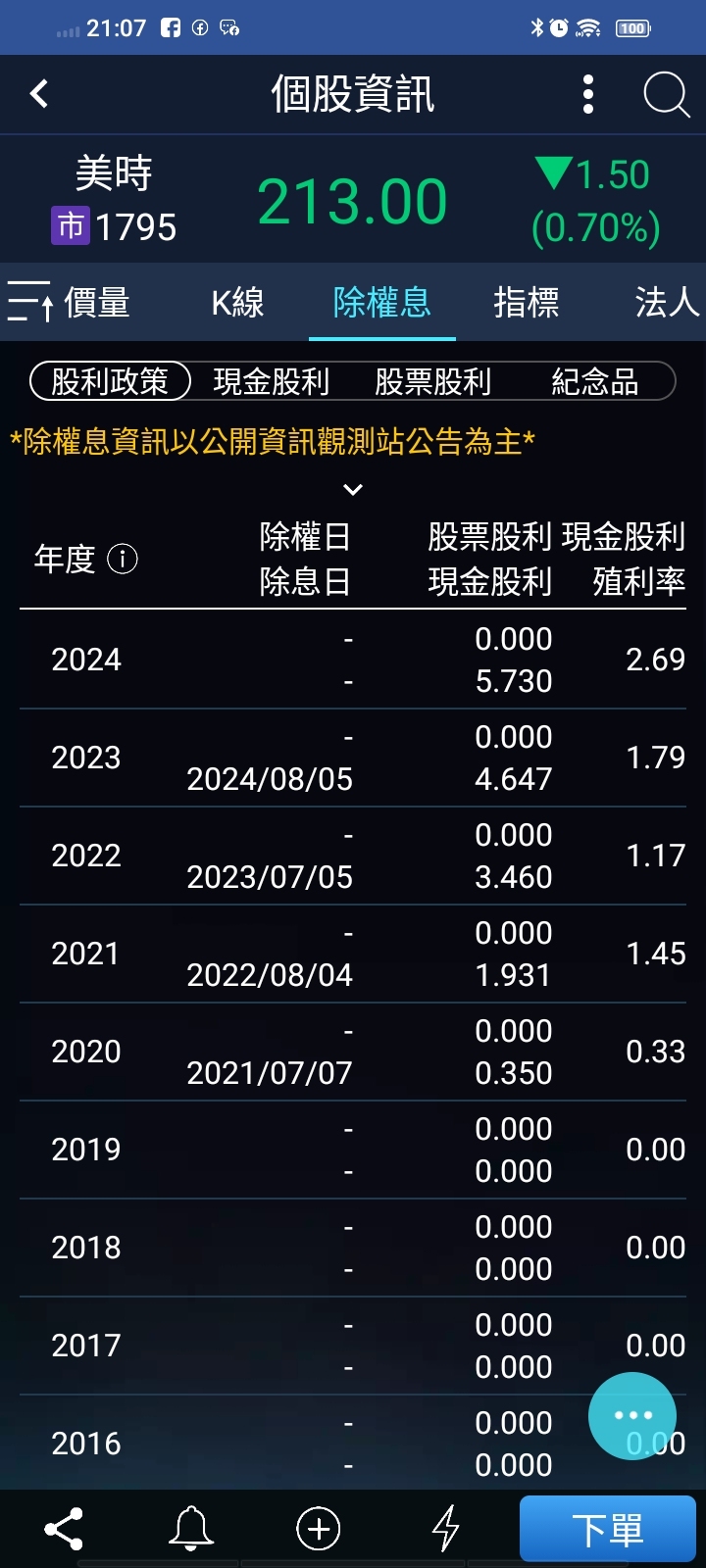Expand the chevron below the notice

353,489
